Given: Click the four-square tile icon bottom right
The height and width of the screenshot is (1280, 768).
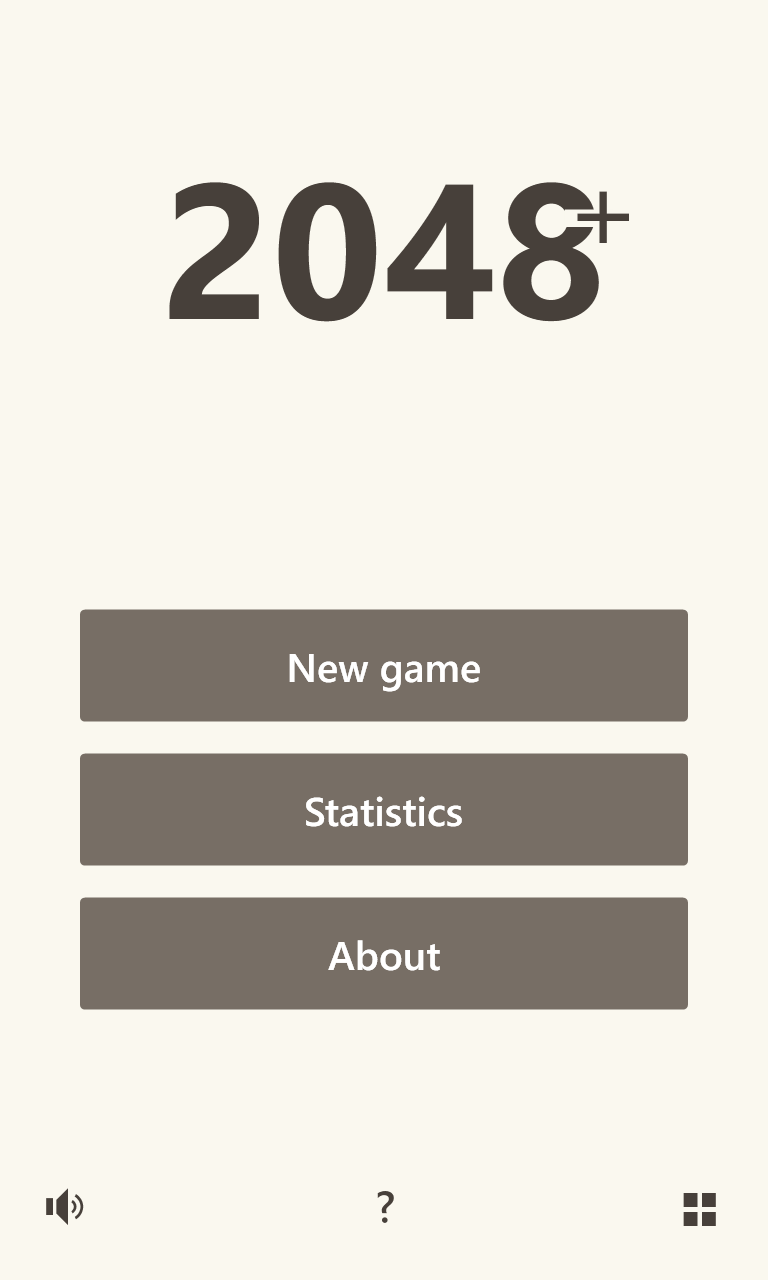Looking at the screenshot, I should coord(700,1209).
